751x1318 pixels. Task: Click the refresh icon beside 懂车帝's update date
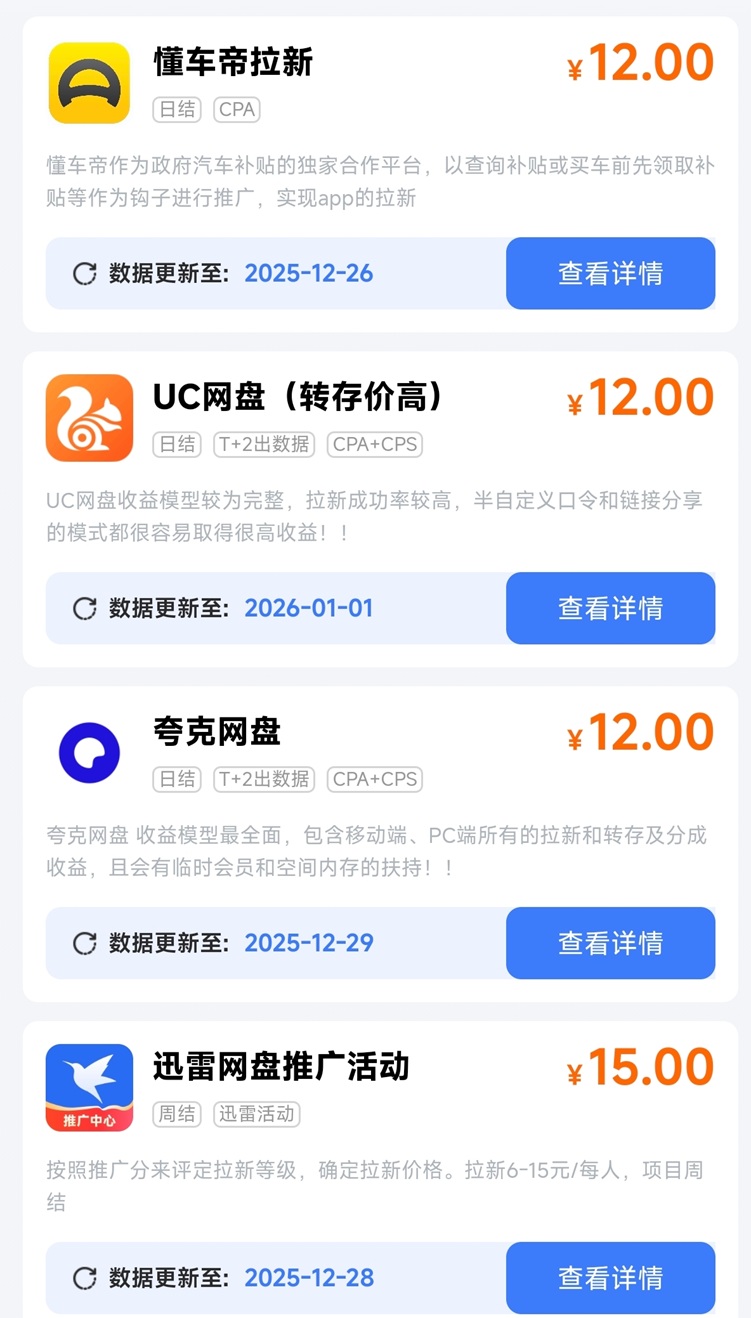point(84,272)
